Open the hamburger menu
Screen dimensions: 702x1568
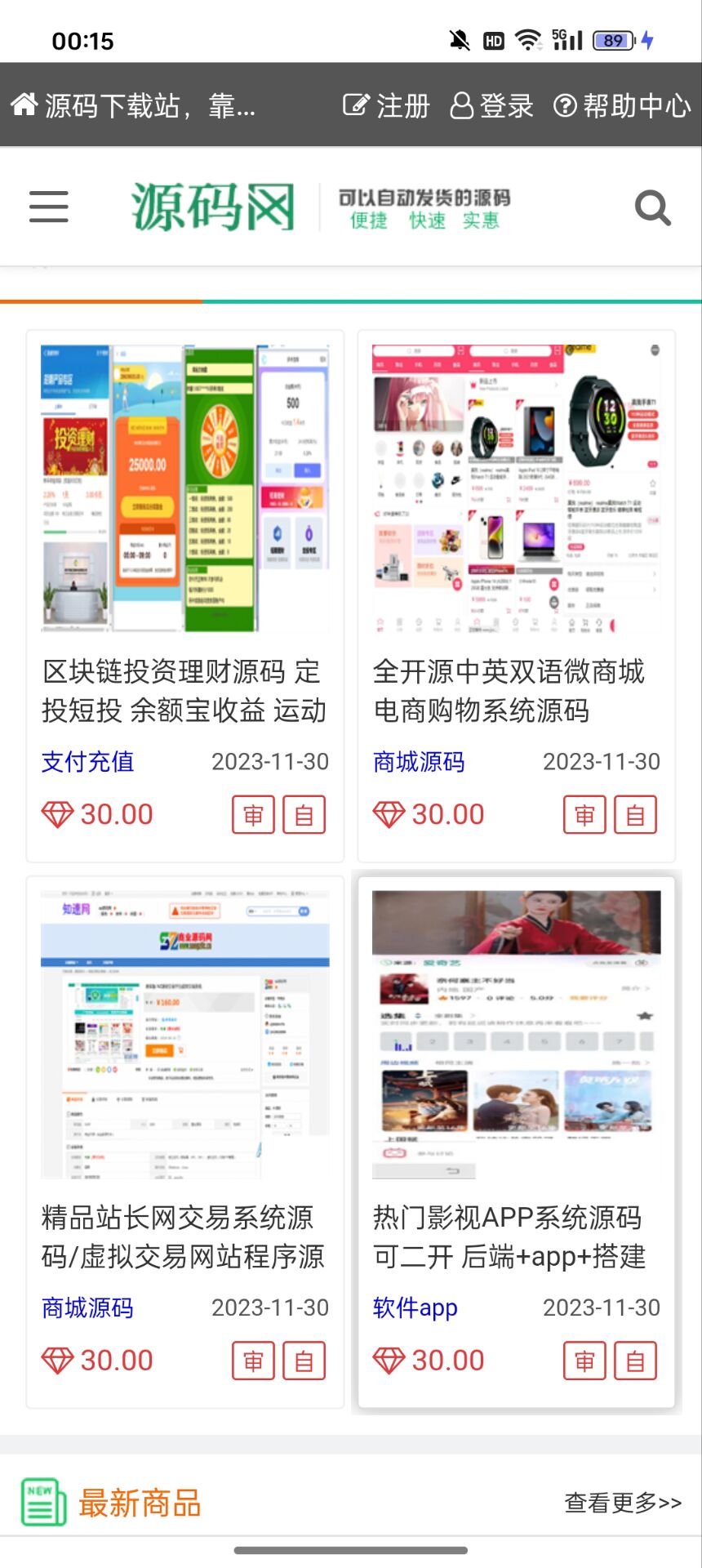(49, 207)
